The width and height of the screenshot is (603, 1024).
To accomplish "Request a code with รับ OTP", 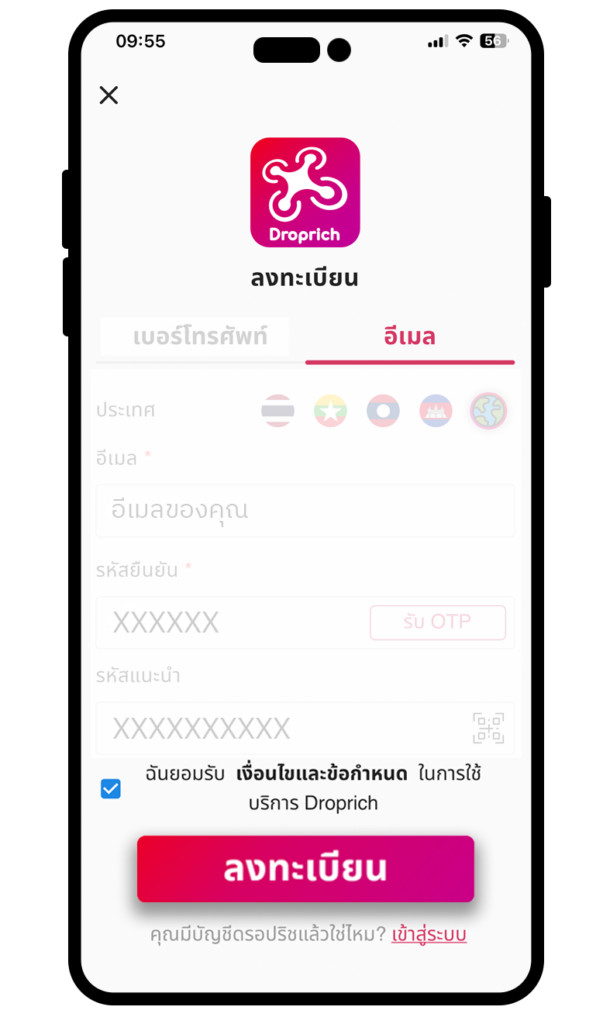I will [x=438, y=622].
